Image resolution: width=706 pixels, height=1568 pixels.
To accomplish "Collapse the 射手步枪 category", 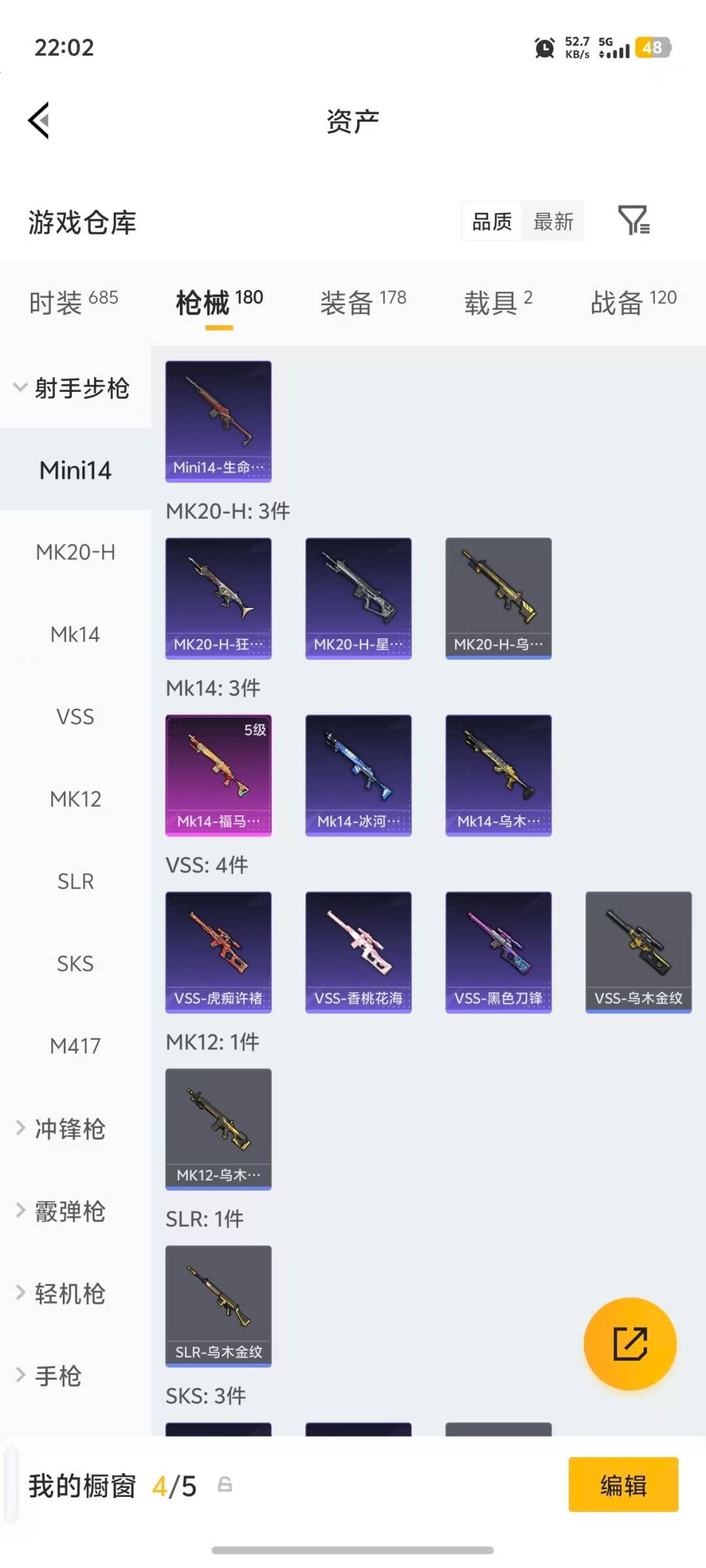I will coord(72,388).
